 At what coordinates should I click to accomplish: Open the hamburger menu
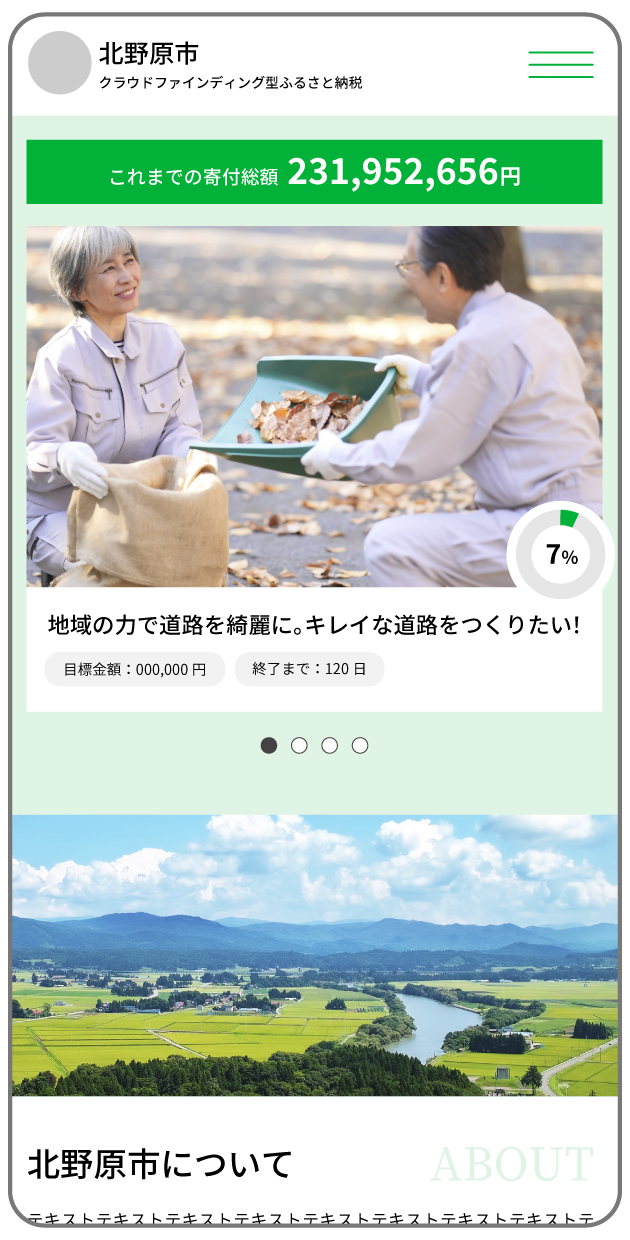(x=560, y=64)
